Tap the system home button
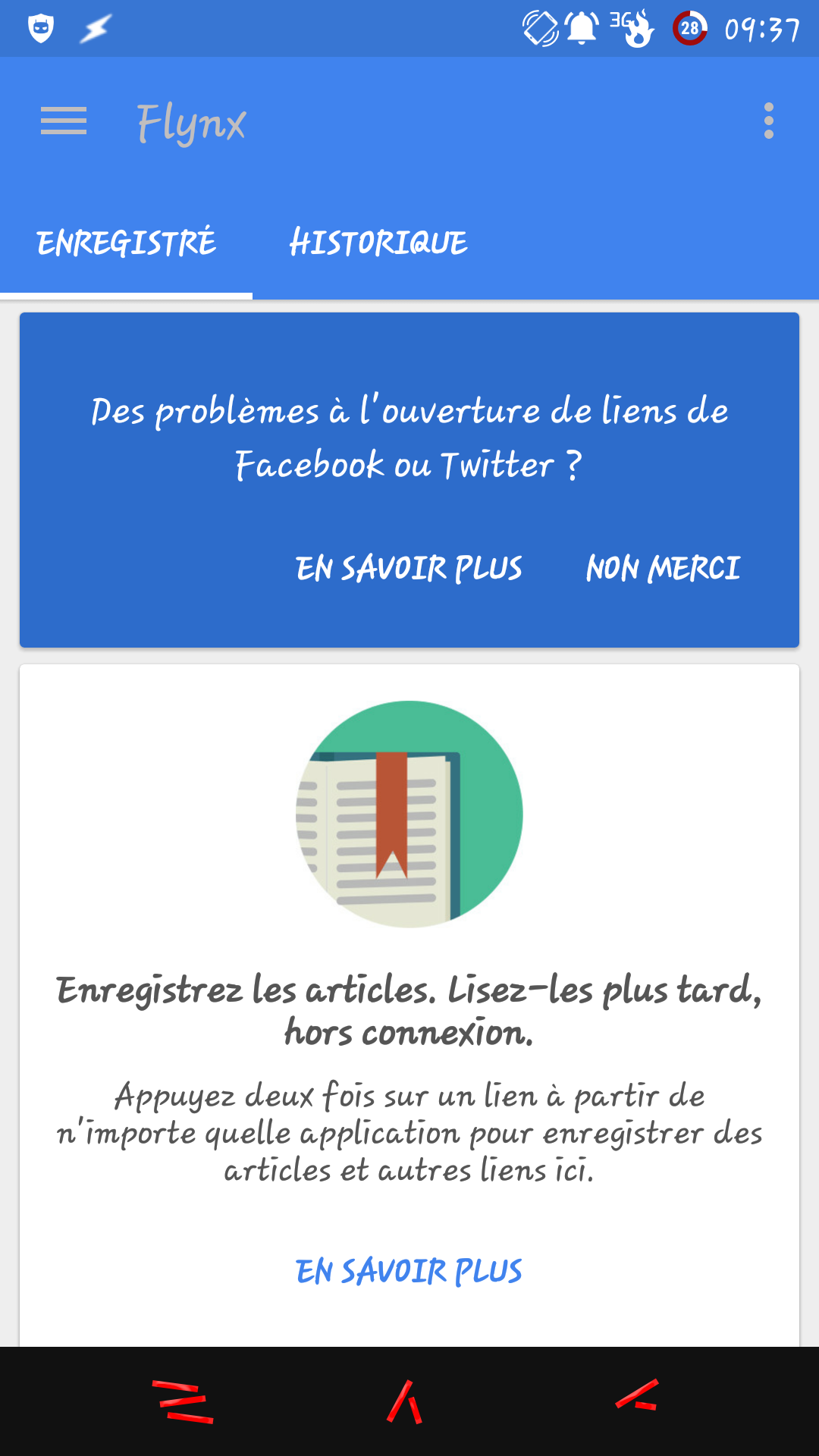Viewport: 819px width, 1456px height. pos(406,1401)
